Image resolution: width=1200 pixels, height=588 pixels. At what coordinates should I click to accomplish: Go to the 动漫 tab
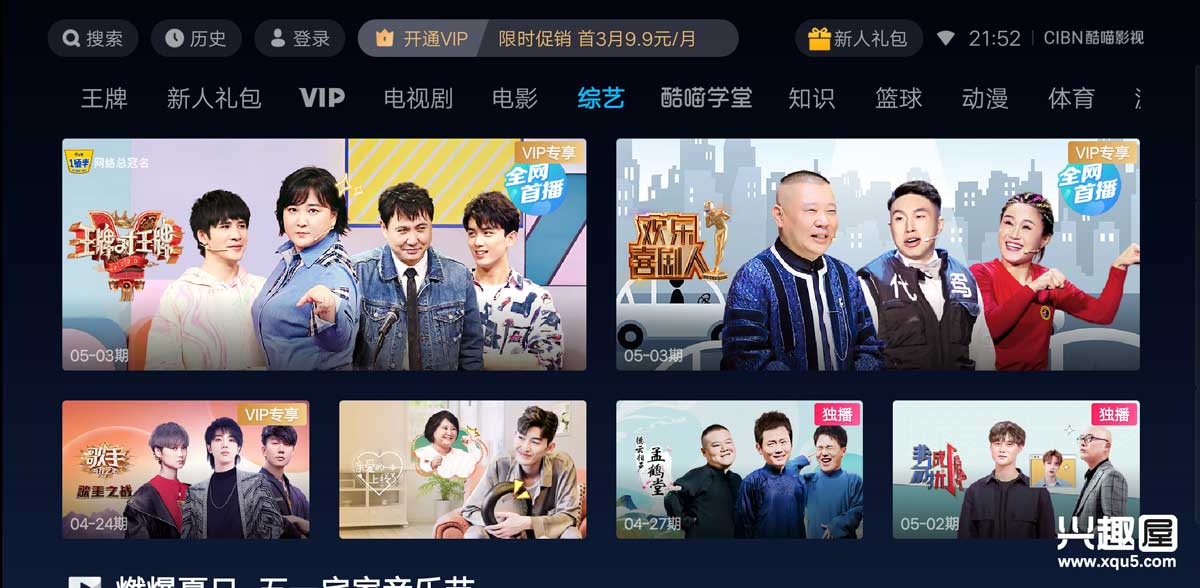[x=985, y=98]
